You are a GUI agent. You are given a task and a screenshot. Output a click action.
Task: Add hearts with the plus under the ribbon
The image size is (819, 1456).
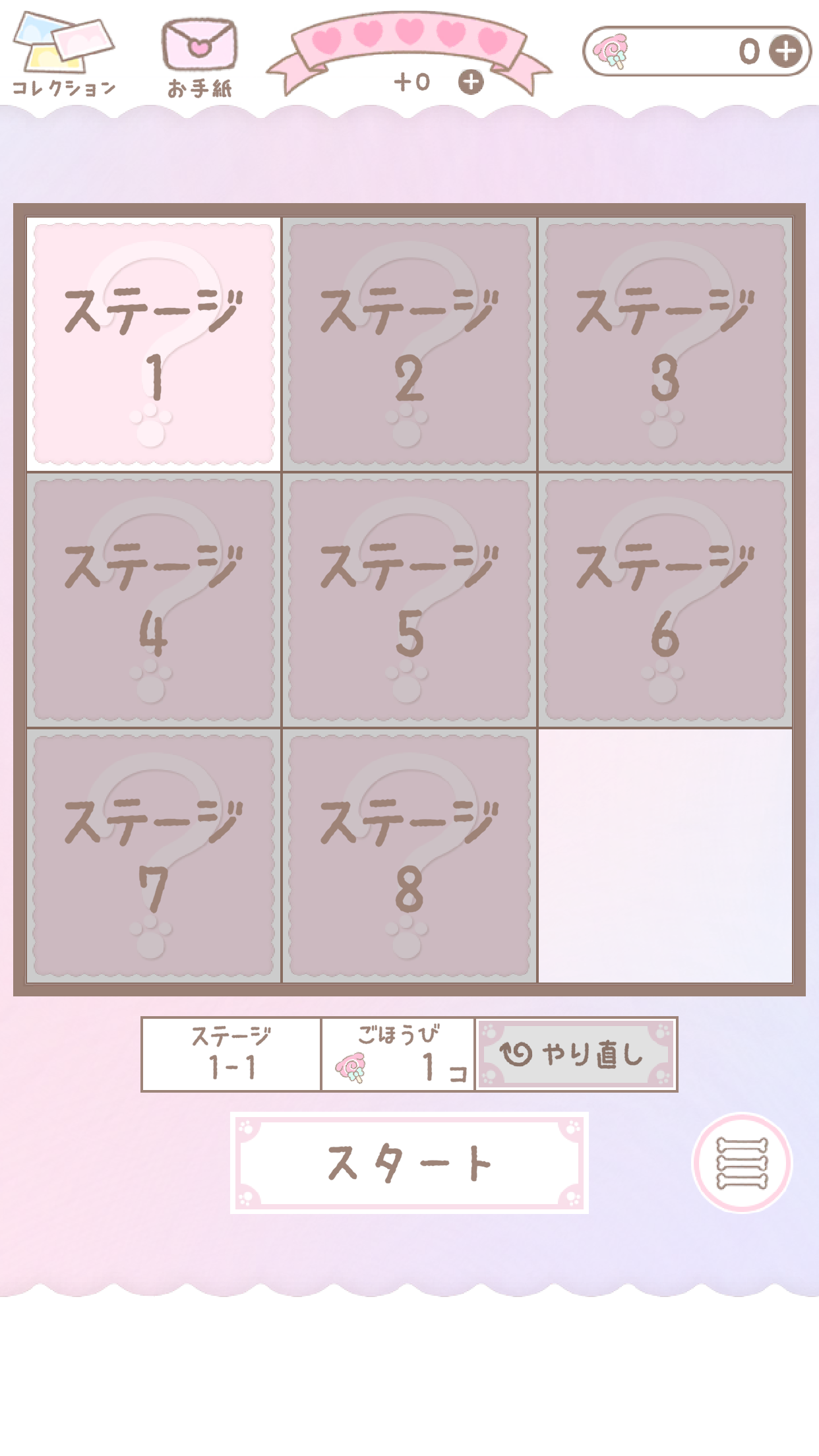[x=471, y=82]
